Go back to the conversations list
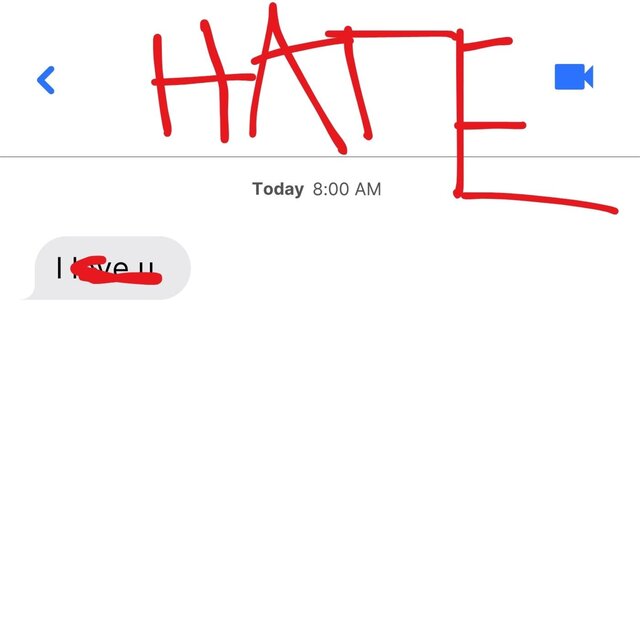 pos(45,80)
